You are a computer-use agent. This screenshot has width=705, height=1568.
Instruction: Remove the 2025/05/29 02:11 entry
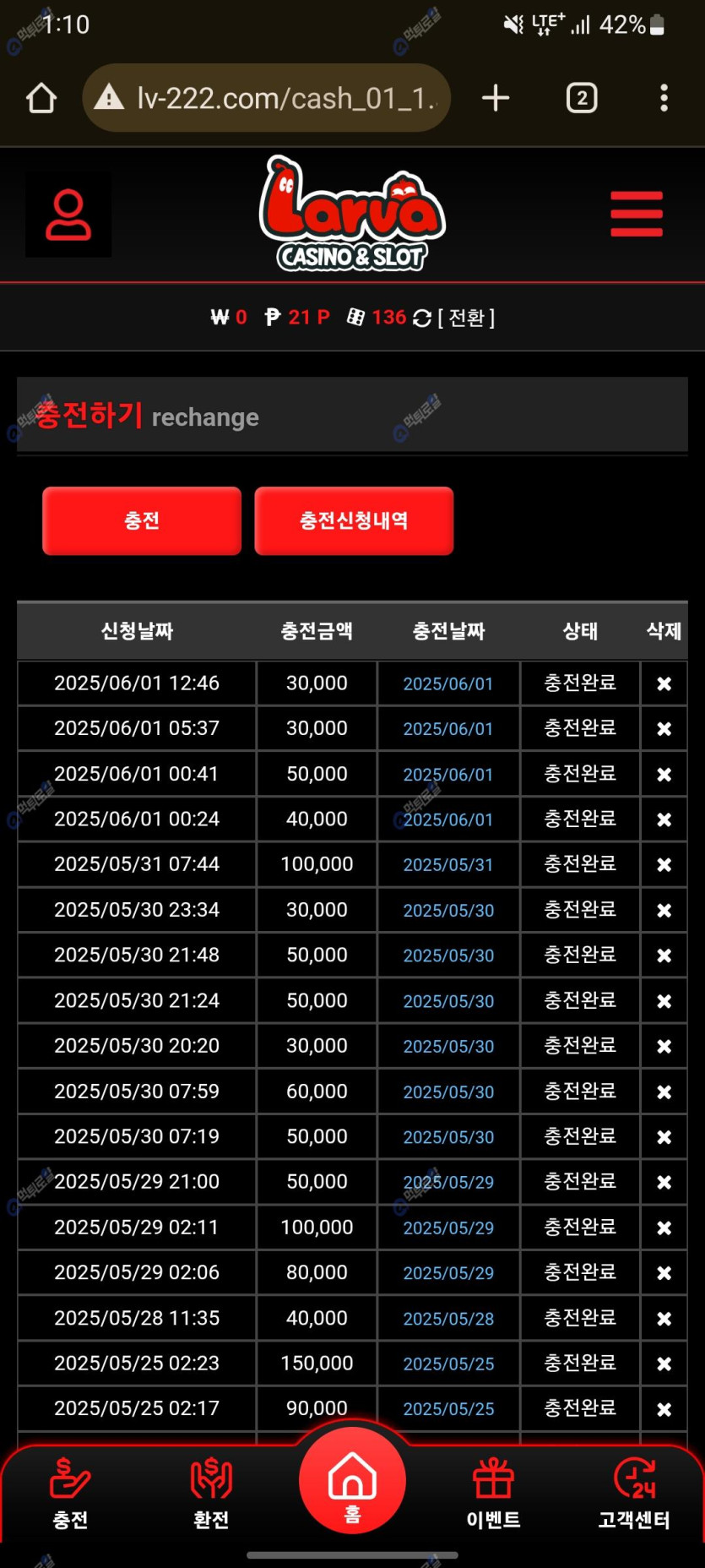click(664, 1228)
